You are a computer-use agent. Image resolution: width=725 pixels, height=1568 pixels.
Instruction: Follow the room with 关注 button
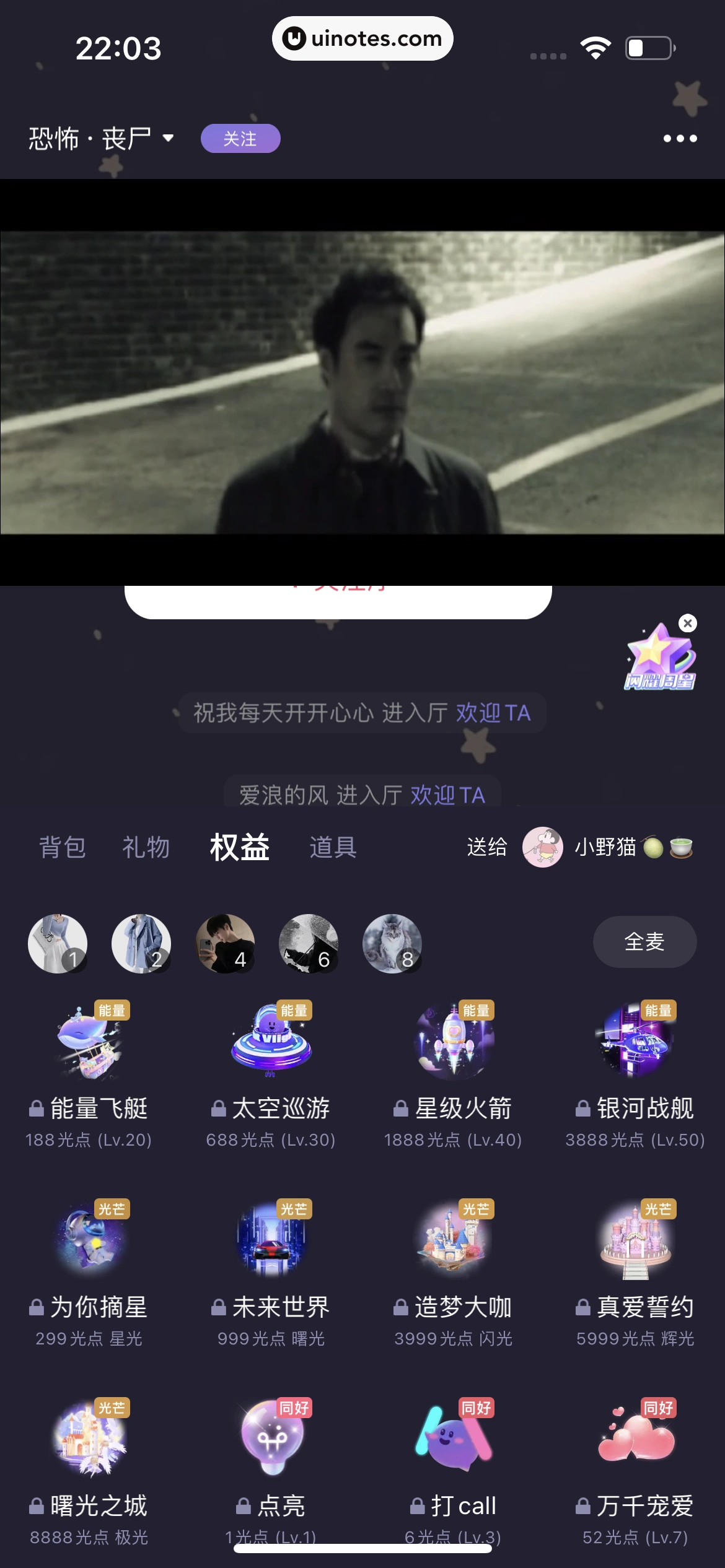[x=240, y=138]
